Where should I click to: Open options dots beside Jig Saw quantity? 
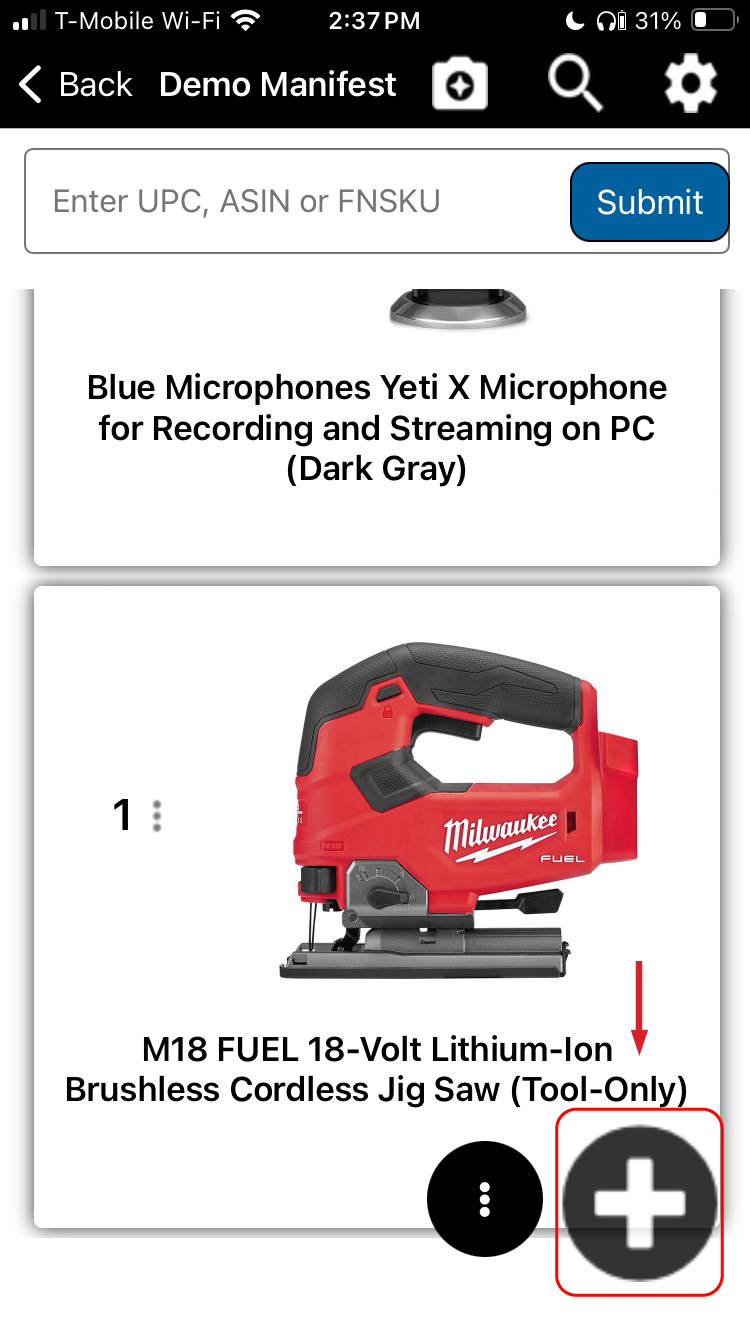pos(157,816)
